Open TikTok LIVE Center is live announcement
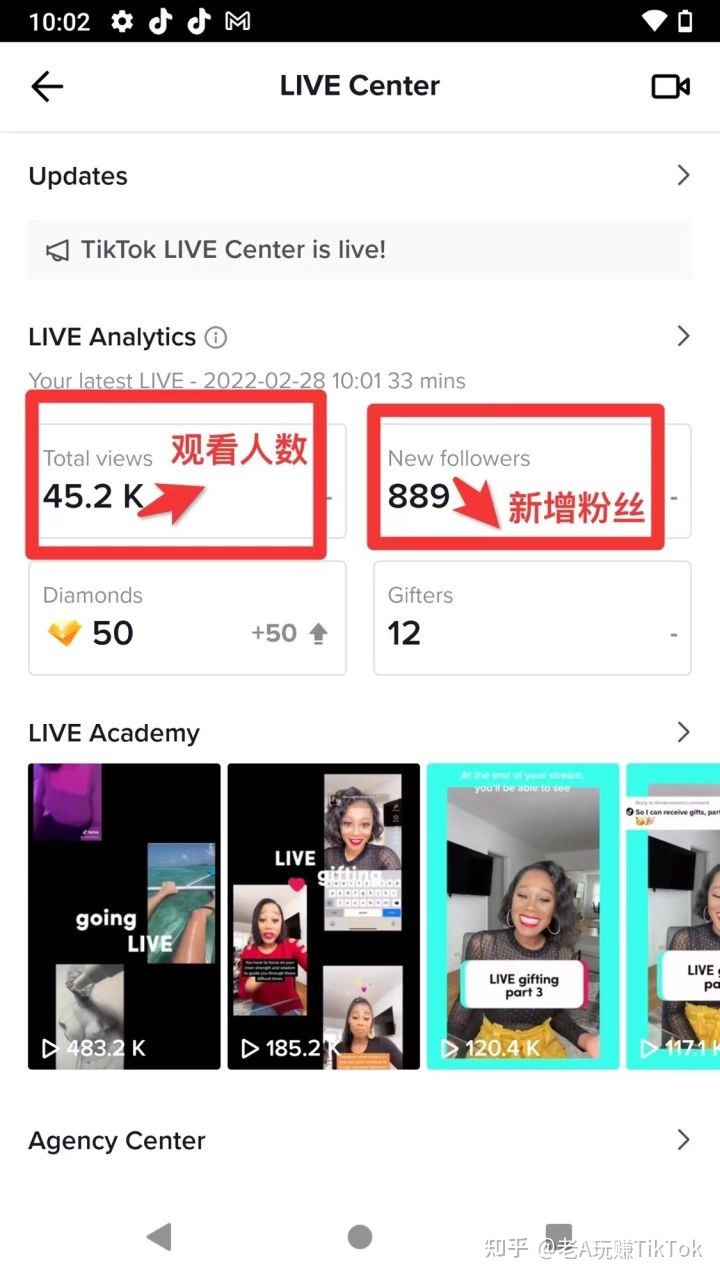This screenshot has width=720, height=1279. tap(359, 250)
